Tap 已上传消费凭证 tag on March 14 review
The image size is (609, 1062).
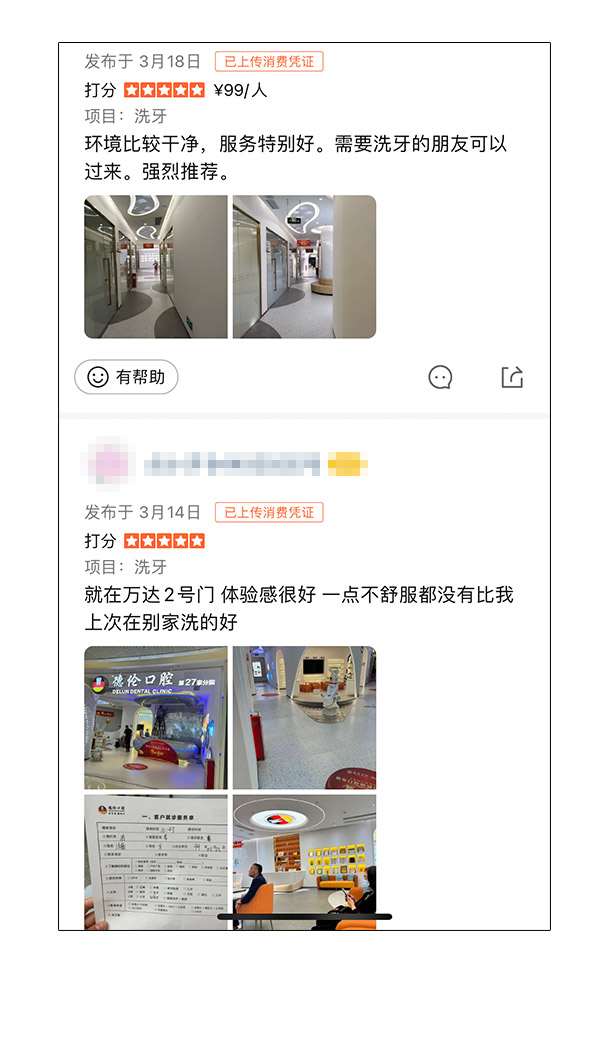pyautogui.click(x=269, y=513)
